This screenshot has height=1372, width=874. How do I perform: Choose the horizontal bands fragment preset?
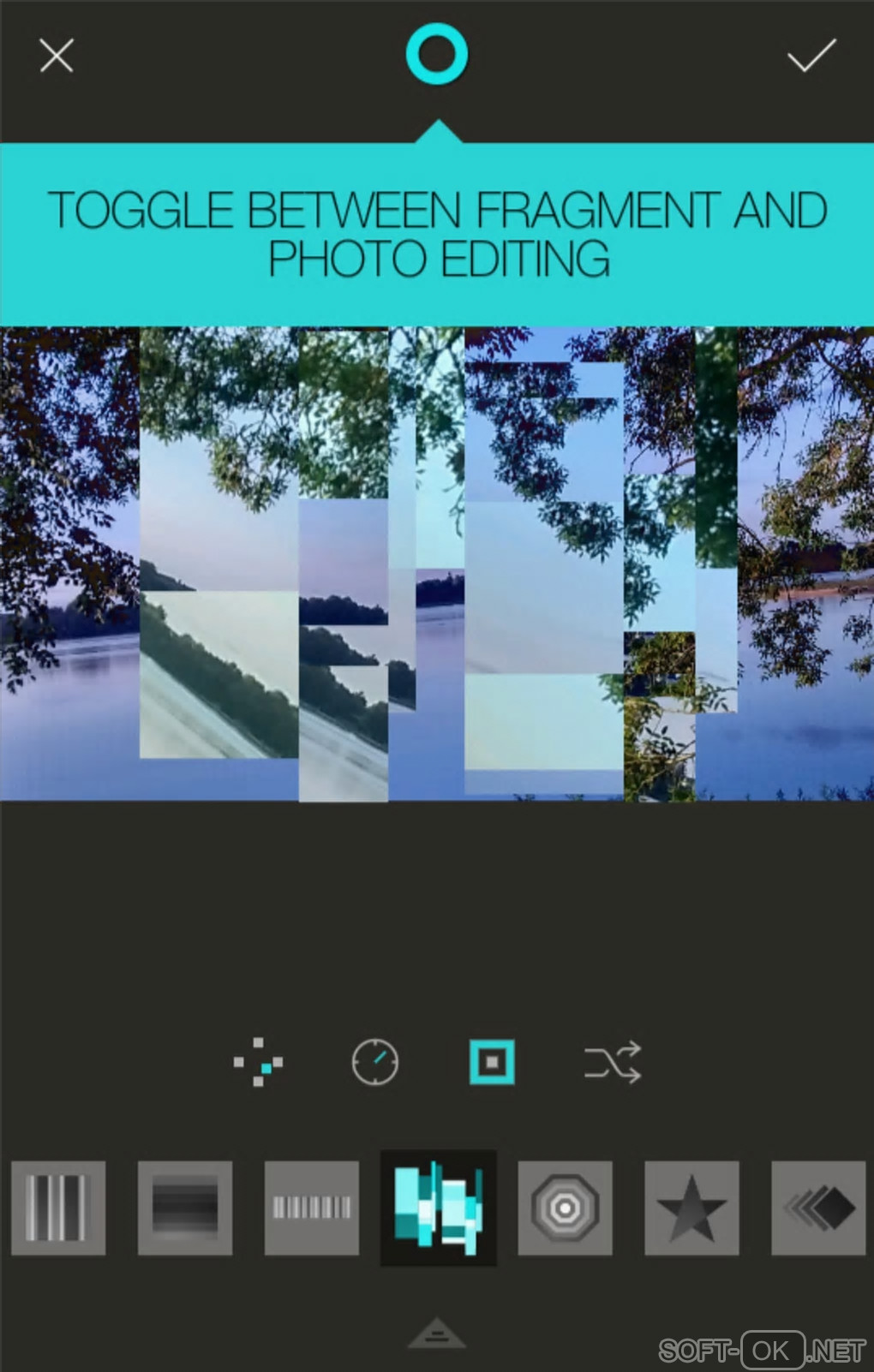coord(185,1208)
